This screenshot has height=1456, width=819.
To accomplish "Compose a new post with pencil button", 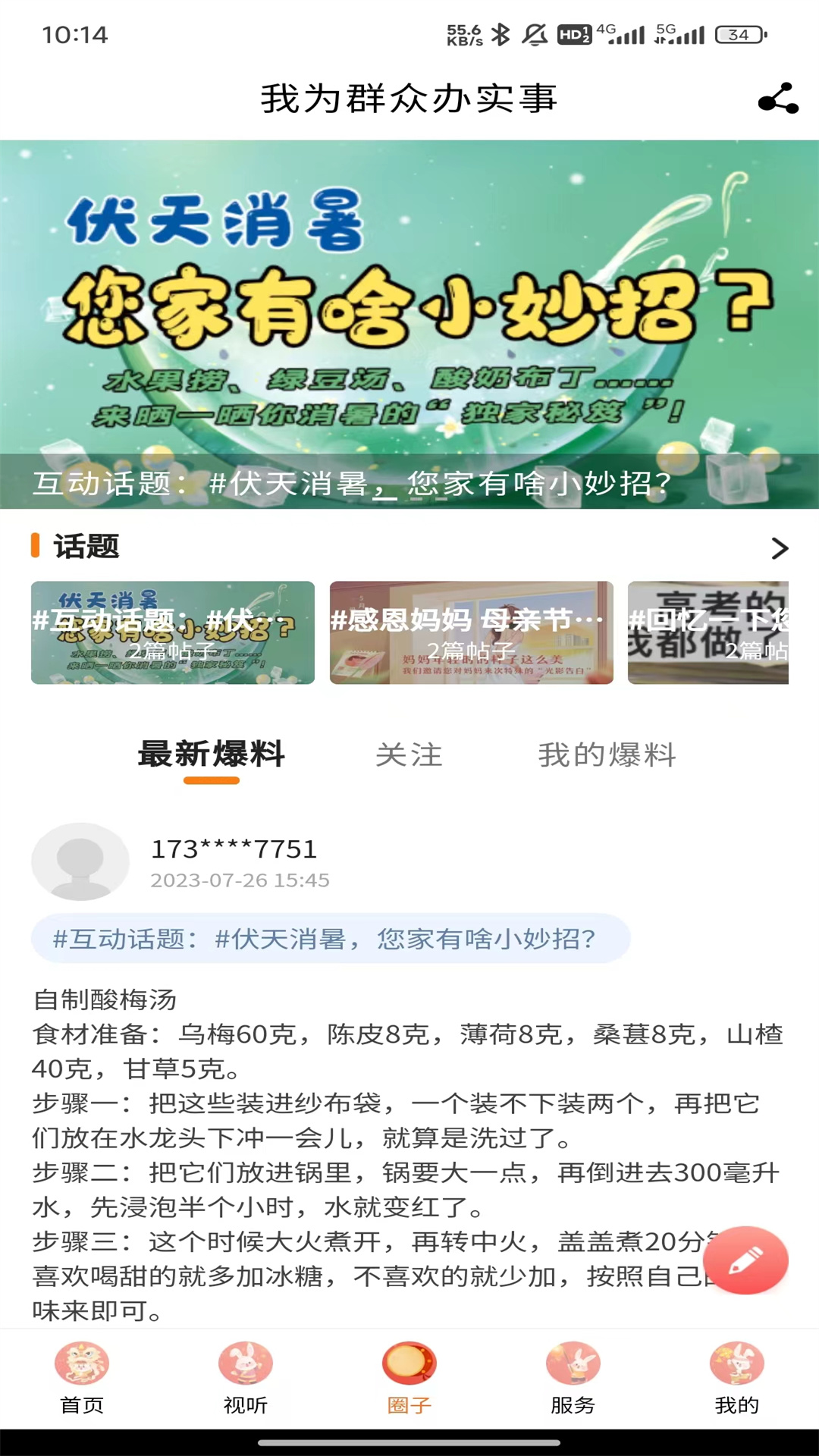I will click(x=745, y=1260).
